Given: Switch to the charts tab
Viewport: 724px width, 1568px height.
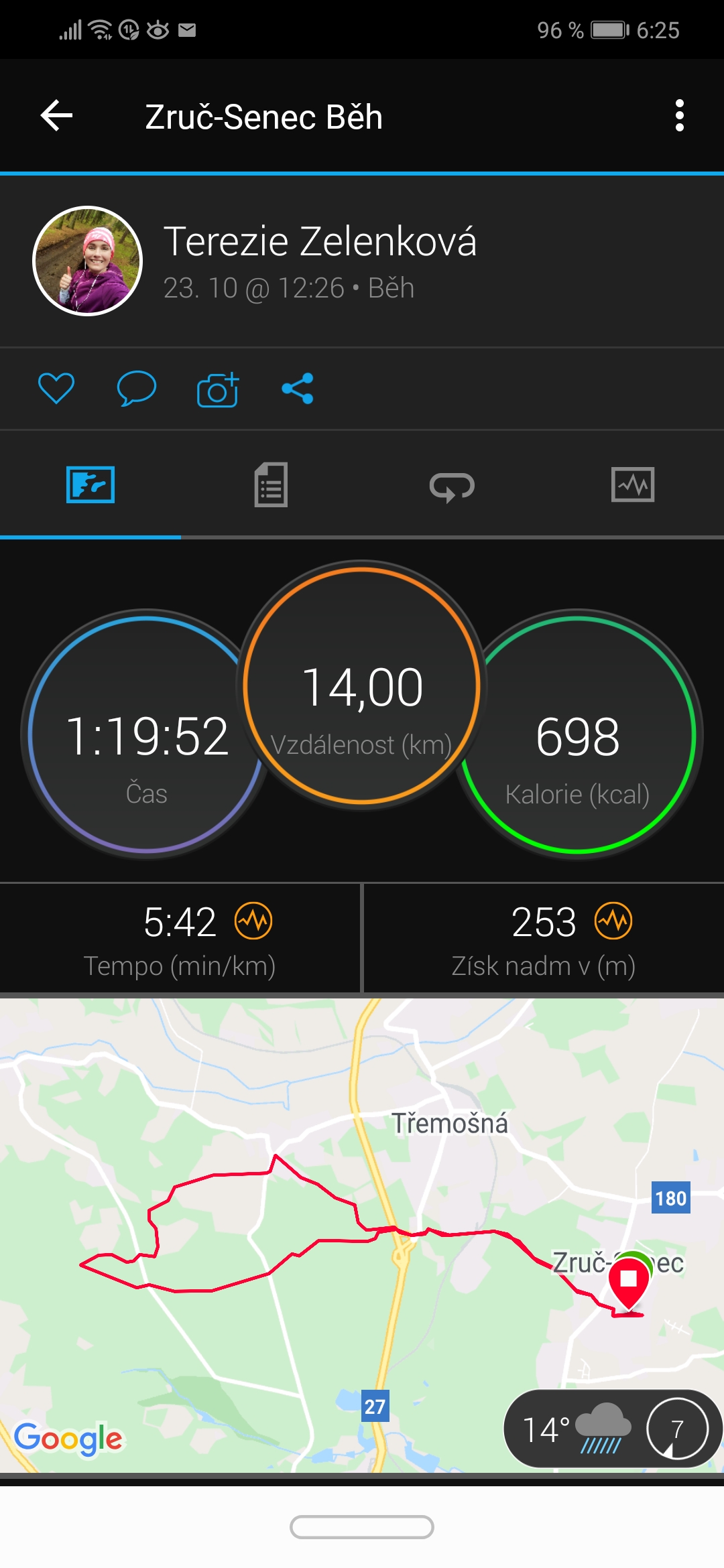Looking at the screenshot, I should 633,484.
